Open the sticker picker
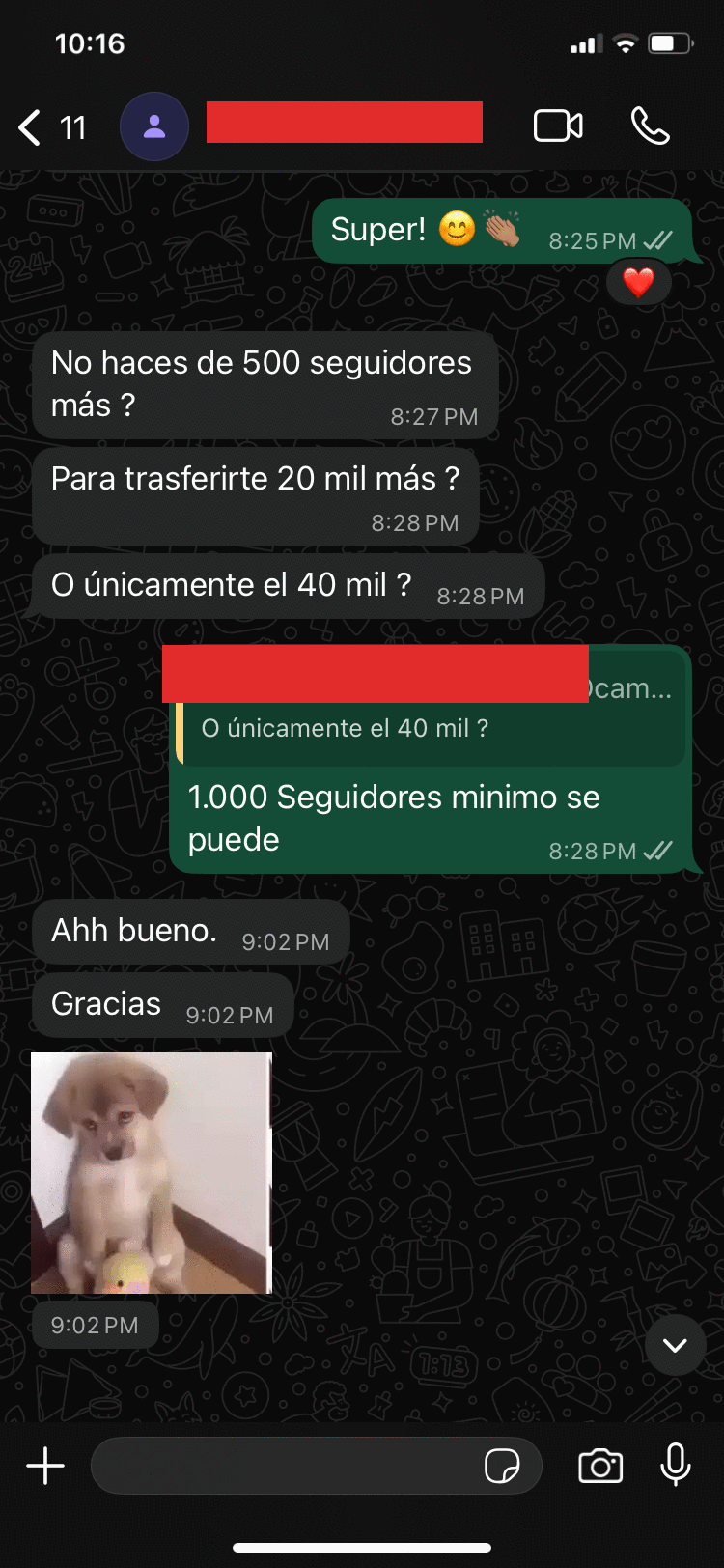The height and width of the screenshot is (1568, 724). tap(502, 1466)
